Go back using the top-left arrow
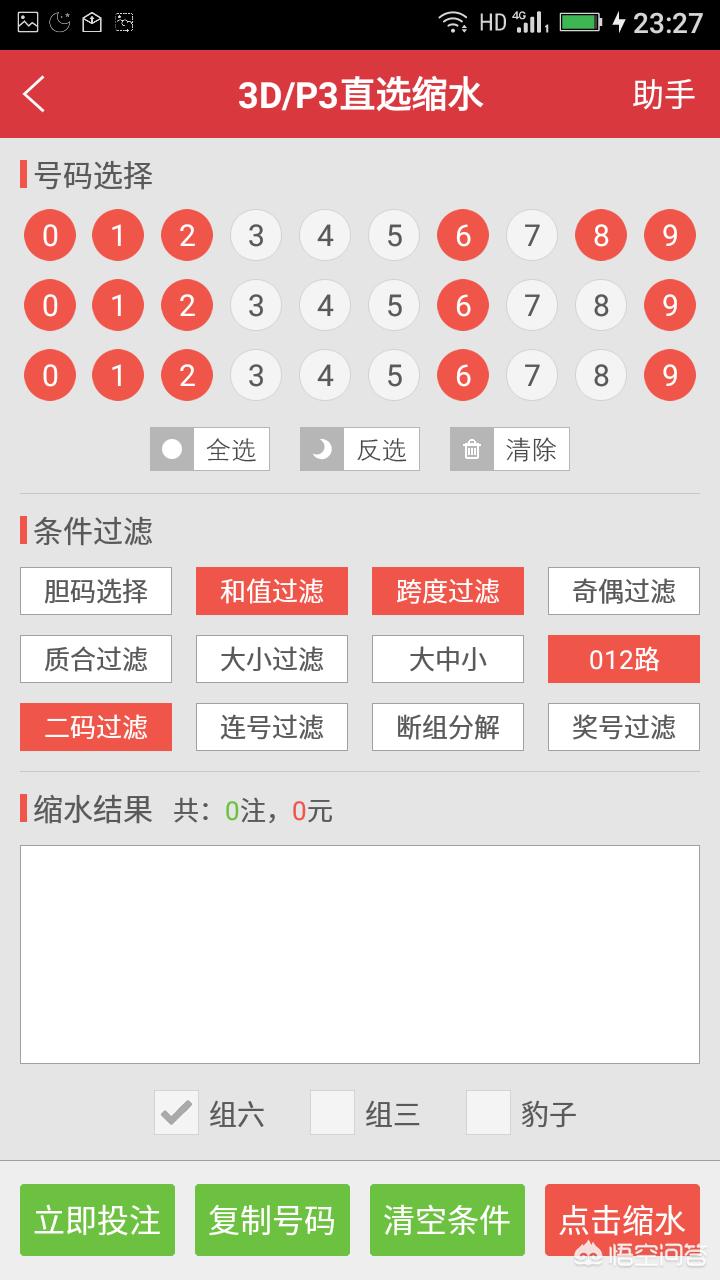The height and width of the screenshot is (1280, 720). coord(35,94)
